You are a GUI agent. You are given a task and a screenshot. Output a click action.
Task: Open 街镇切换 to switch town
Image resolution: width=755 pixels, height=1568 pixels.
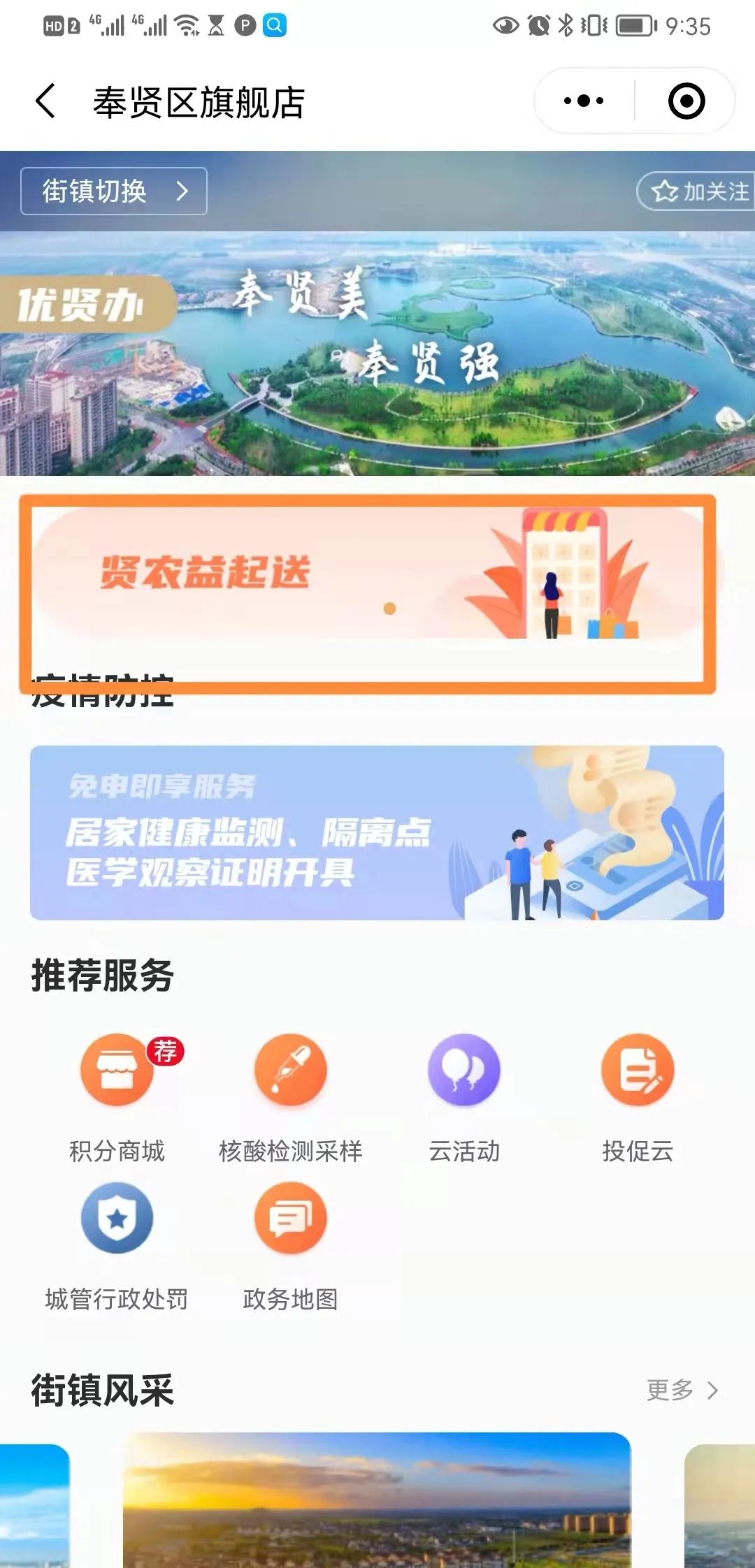tap(113, 191)
